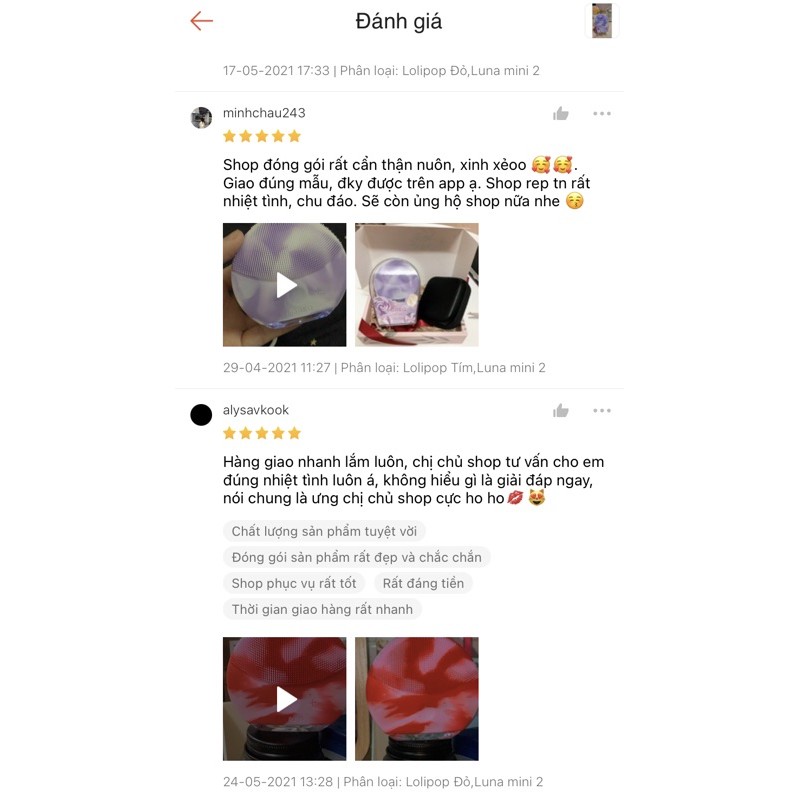Like alysavkook's review
The width and height of the screenshot is (800, 800).
point(561,411)
